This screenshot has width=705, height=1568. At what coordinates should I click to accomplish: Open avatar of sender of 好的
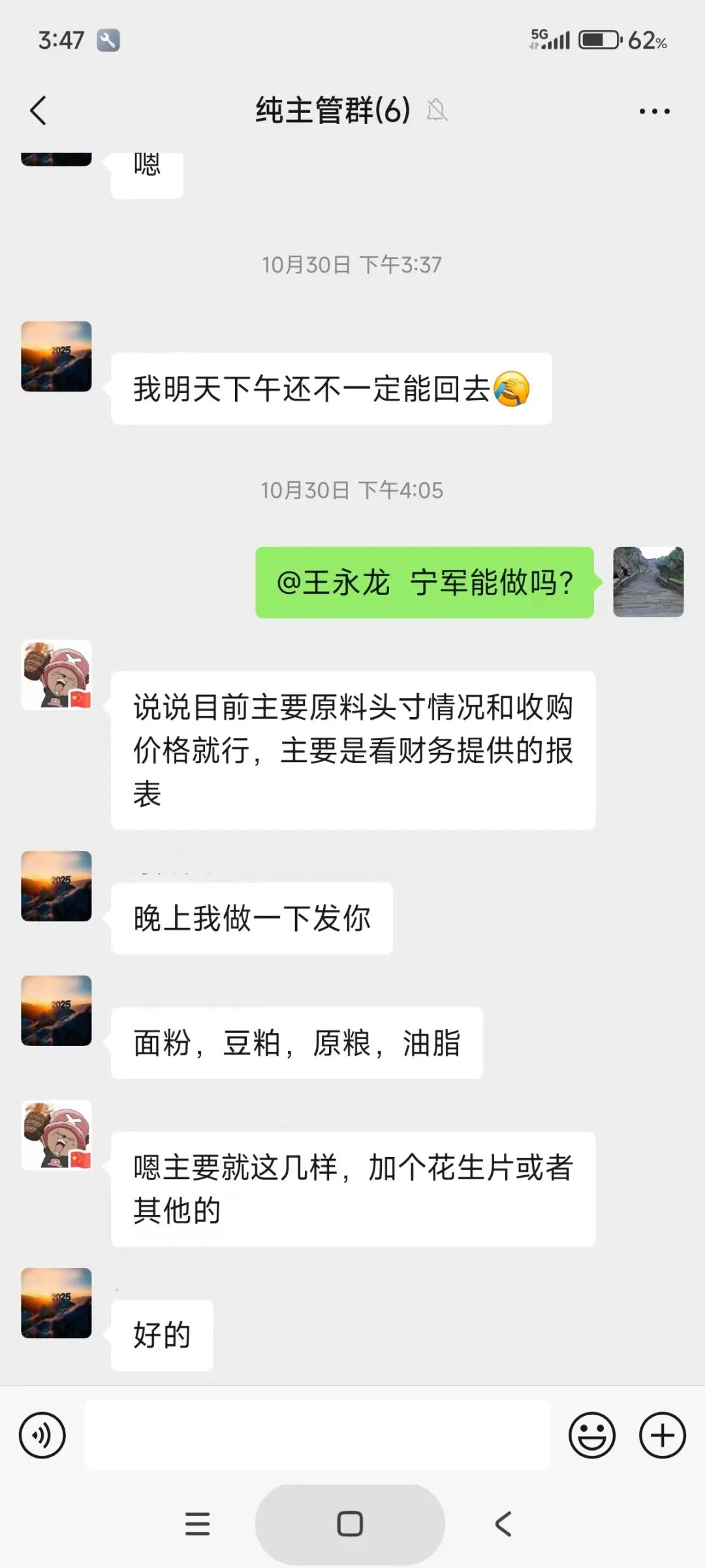pos(56,1303)
